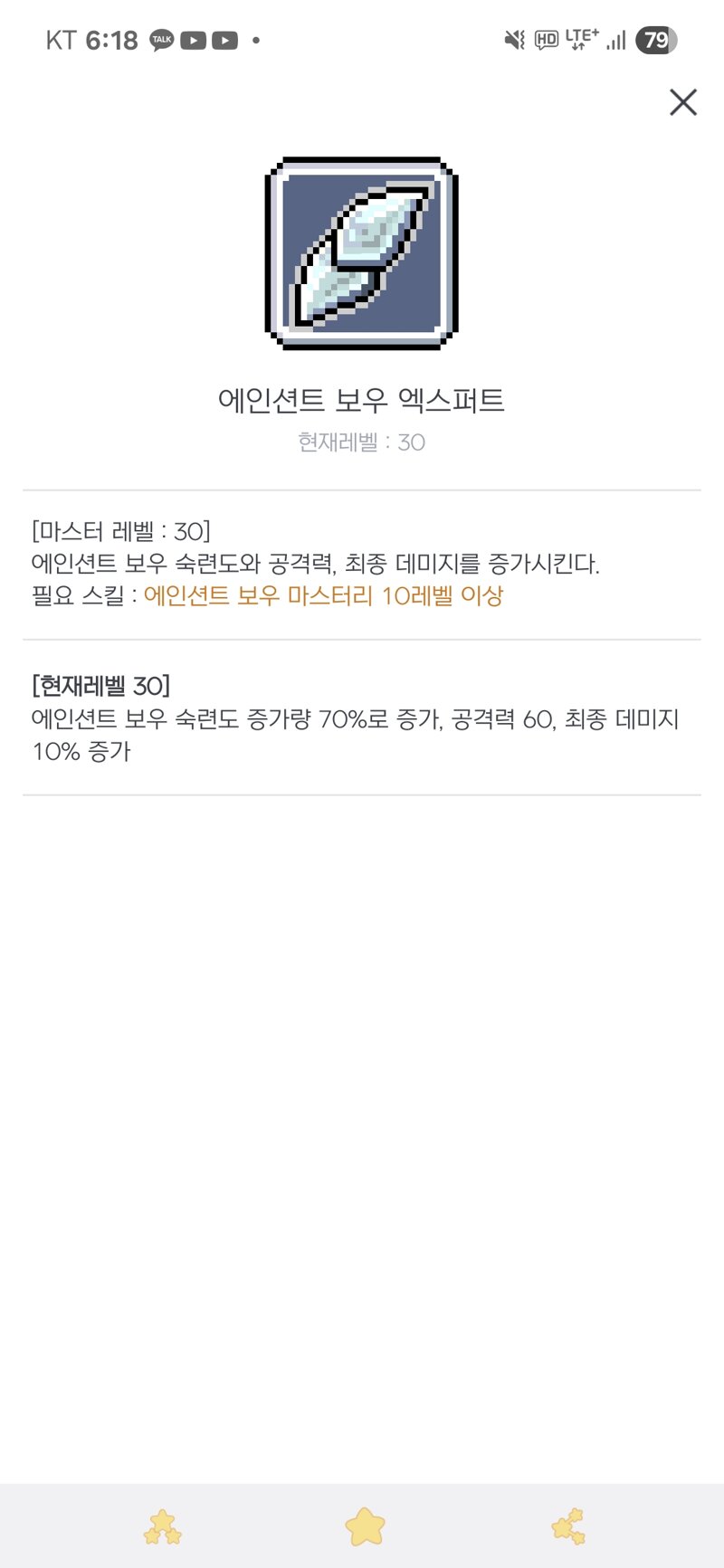Screen dimensions: 724x1568
Task: Open the 에인션트 보우 마스터리 required skill link
Action: 323,596
